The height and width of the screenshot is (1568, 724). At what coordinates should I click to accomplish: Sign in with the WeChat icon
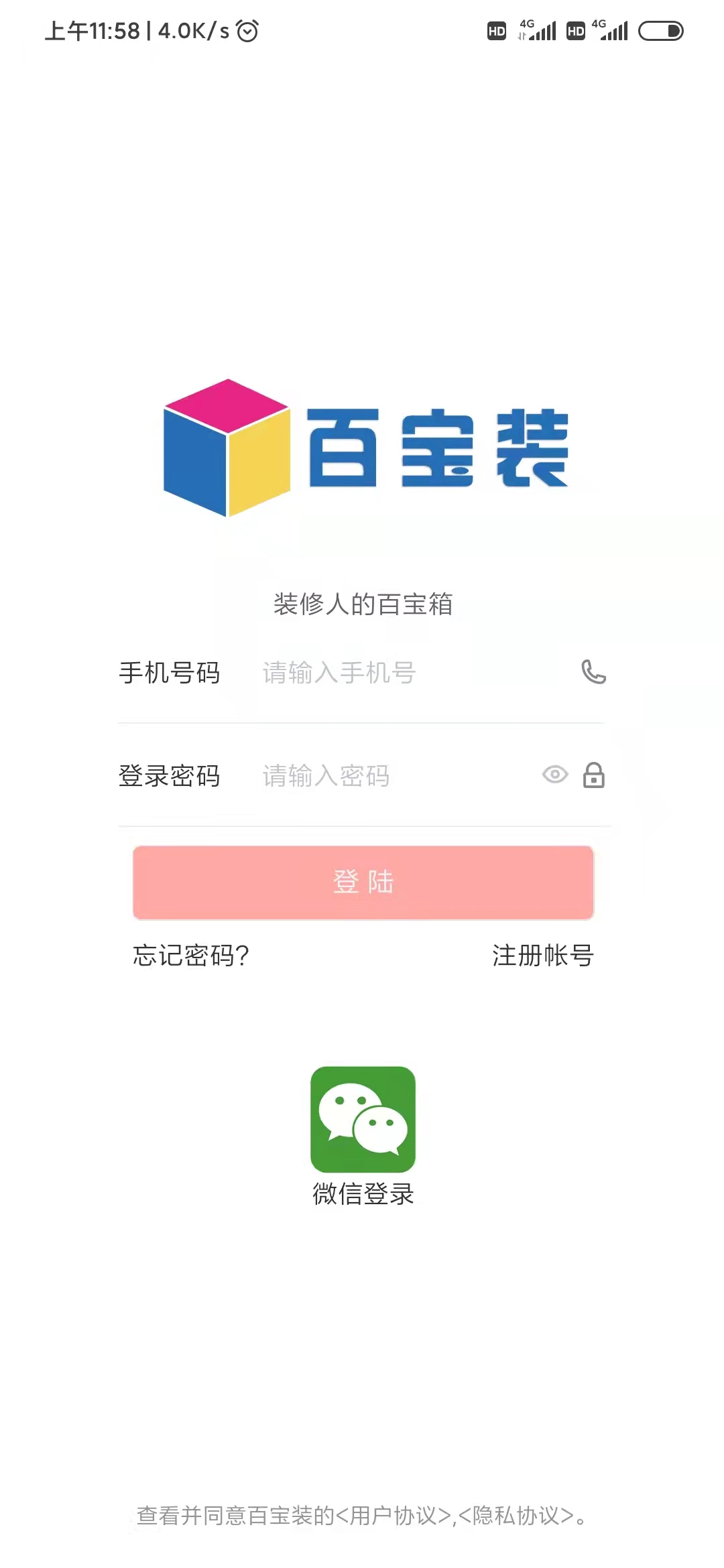click(x=363, y=1119)
